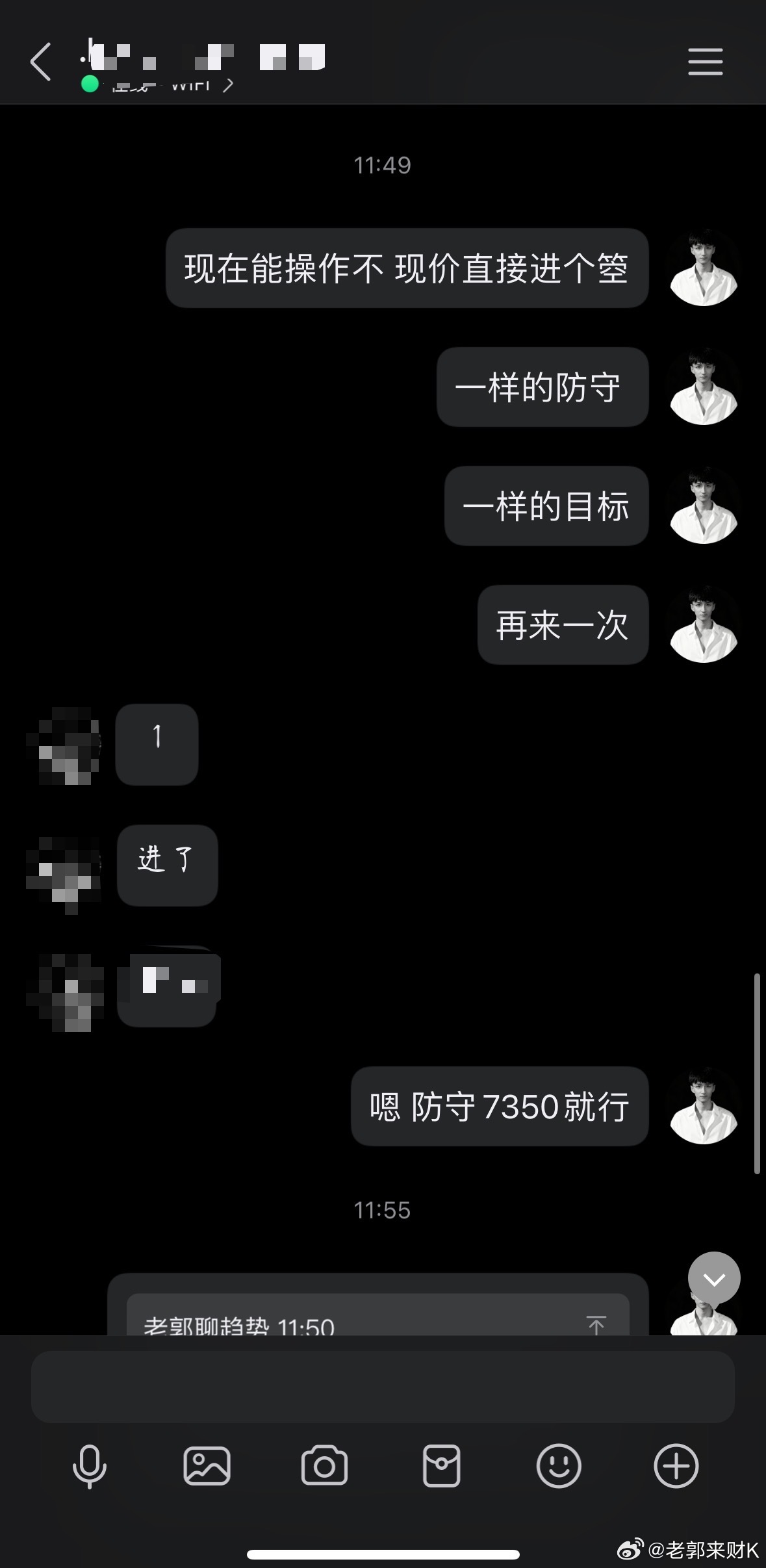Tap the down chevron to jump to newest messages
Screen dimensions: 766x1568
click(714, 1276)
